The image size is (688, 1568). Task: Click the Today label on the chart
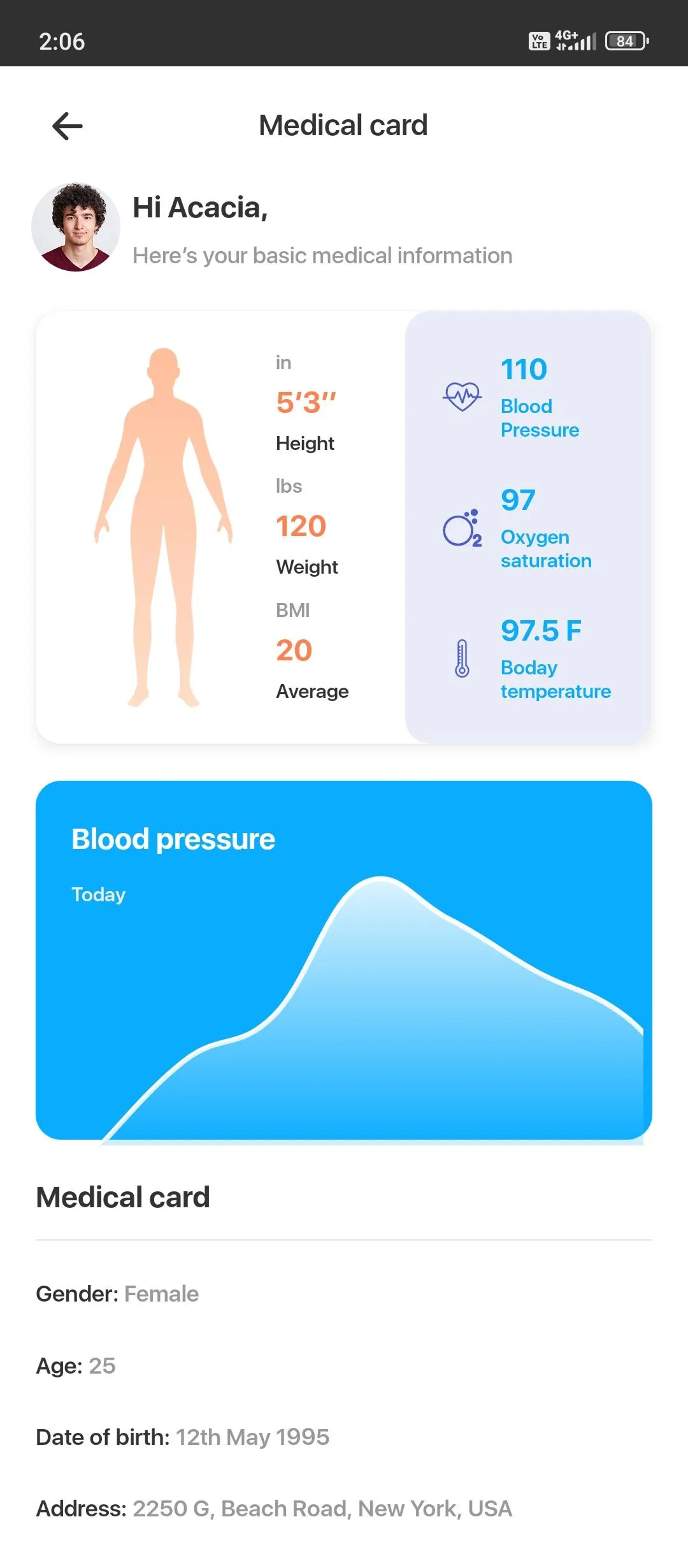tap(98, 894)
